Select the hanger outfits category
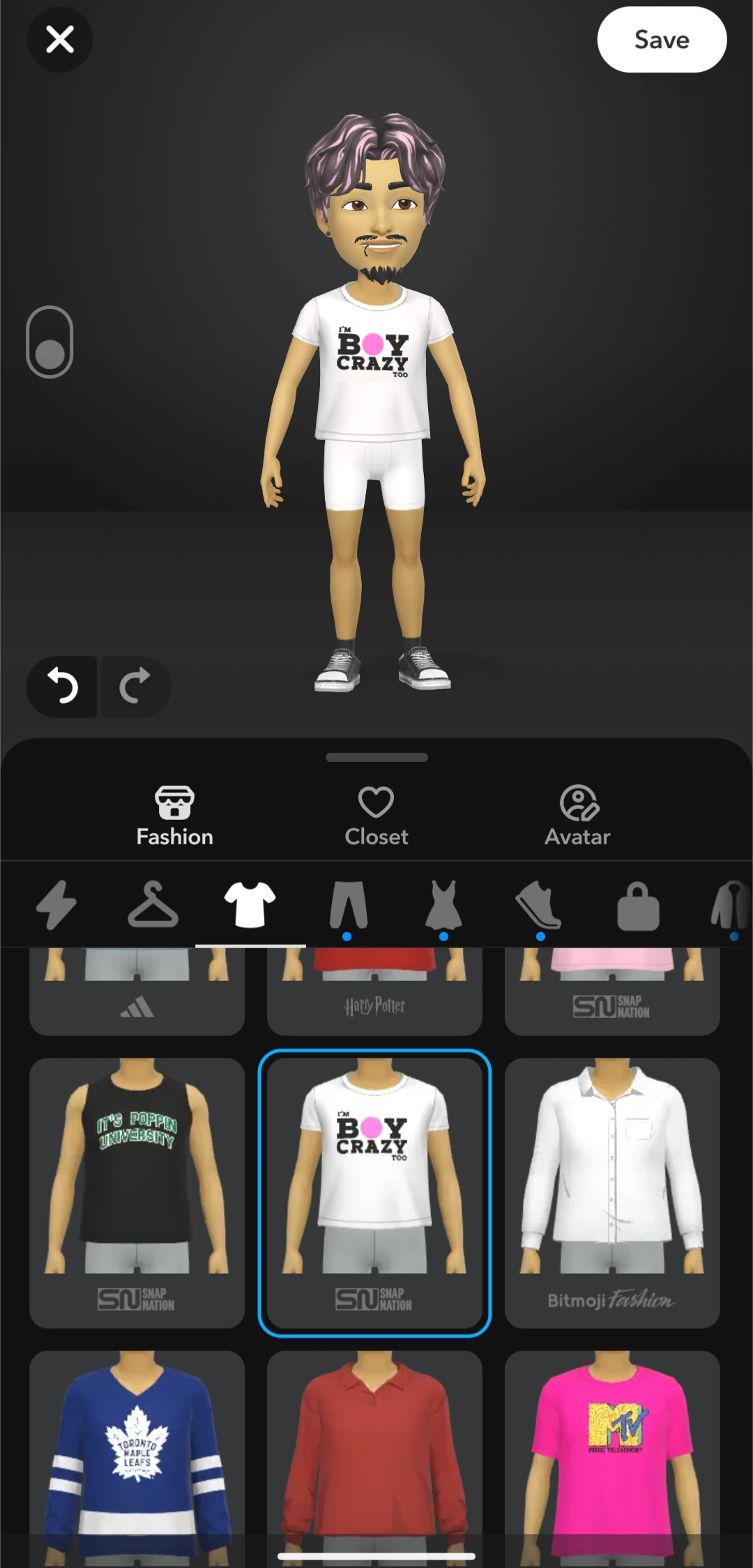Image resolution: width=753 pixels, height=1568 pixels. coord(153,905)
